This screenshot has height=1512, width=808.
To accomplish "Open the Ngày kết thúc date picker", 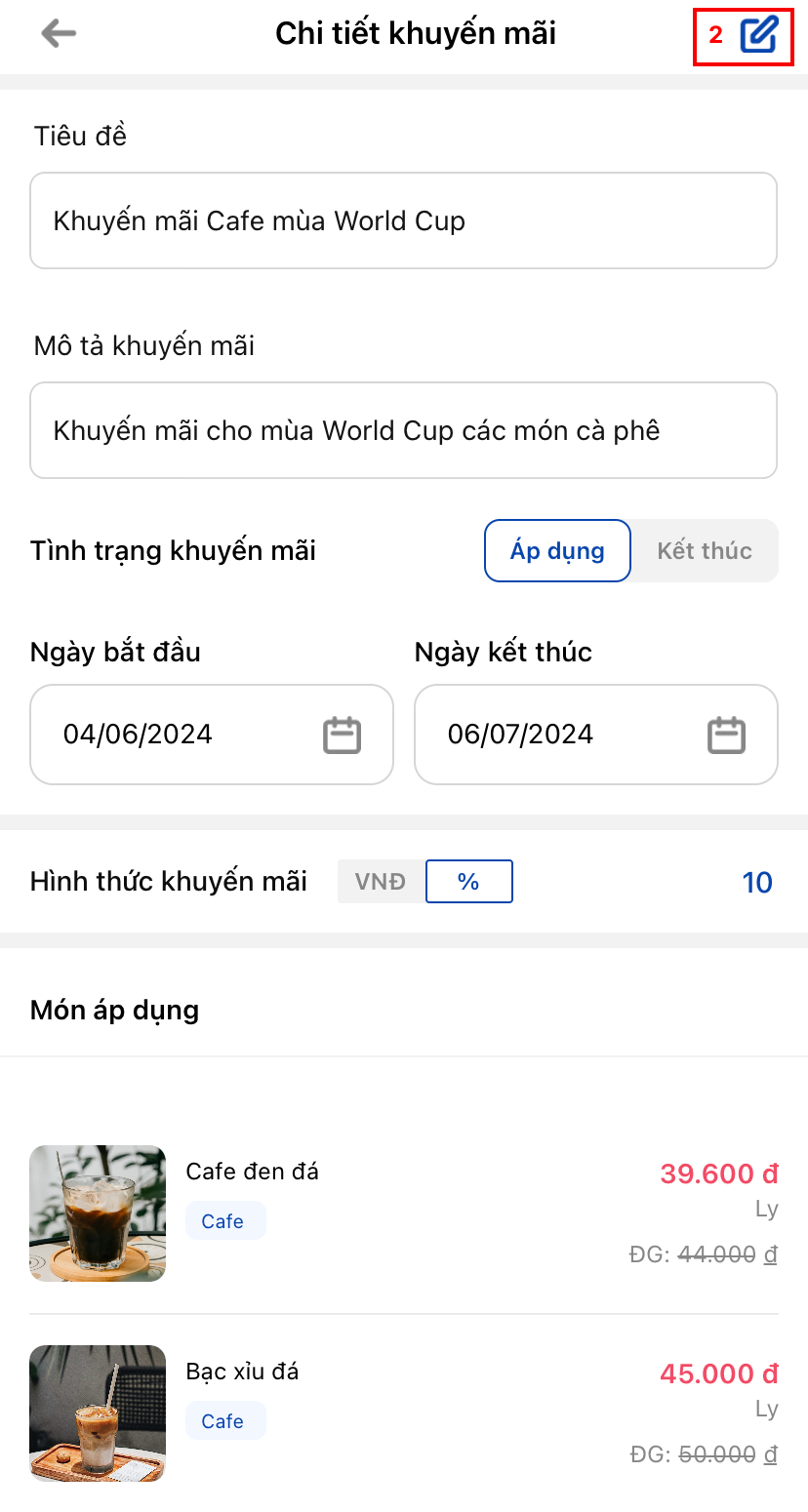I will 726,735.
